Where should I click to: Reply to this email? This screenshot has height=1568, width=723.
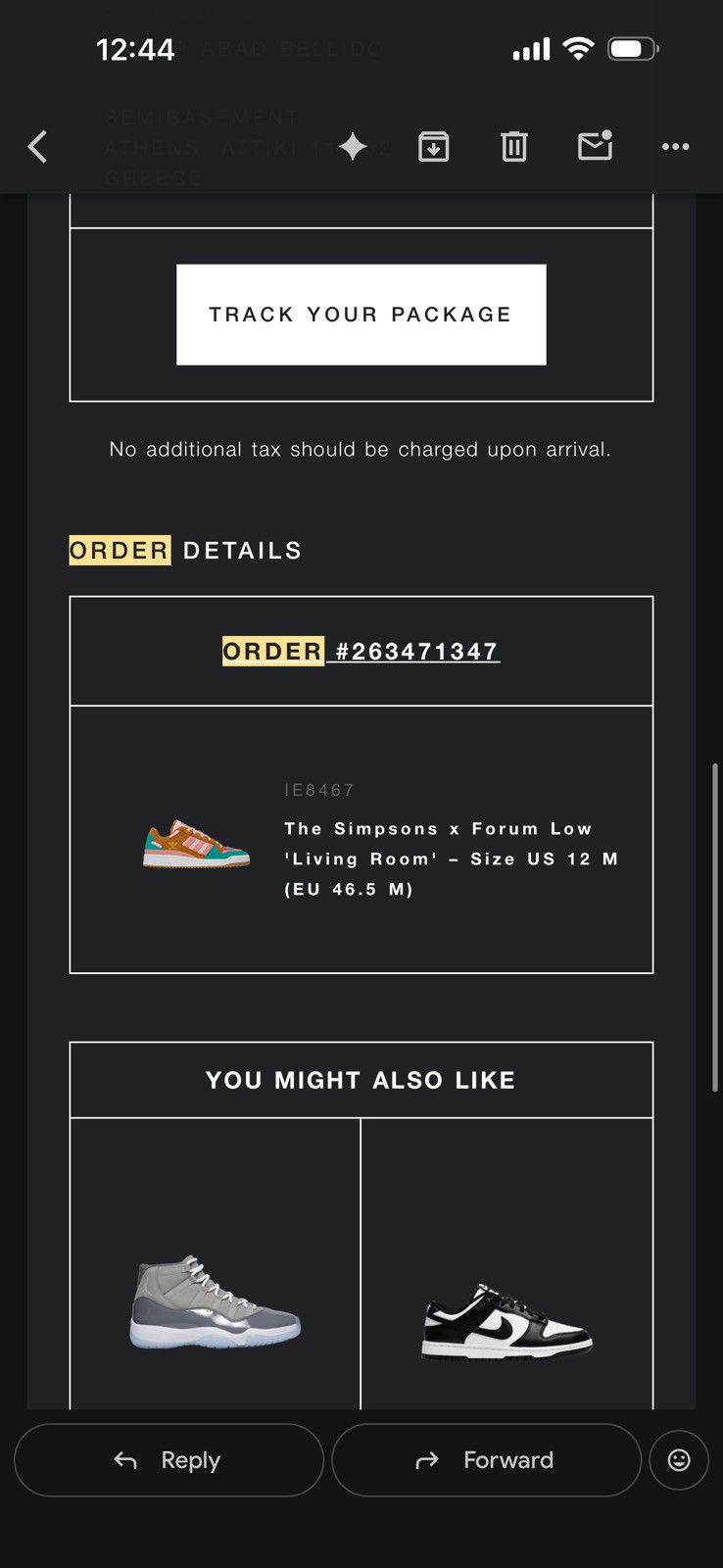pos(169,1460)
